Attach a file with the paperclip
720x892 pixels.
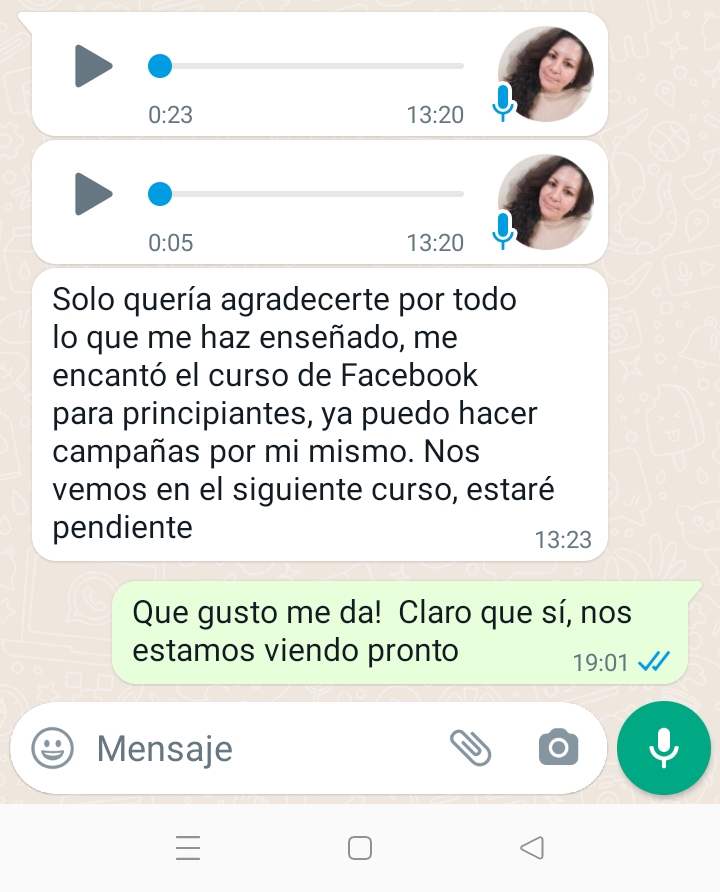tap(470, 747)
